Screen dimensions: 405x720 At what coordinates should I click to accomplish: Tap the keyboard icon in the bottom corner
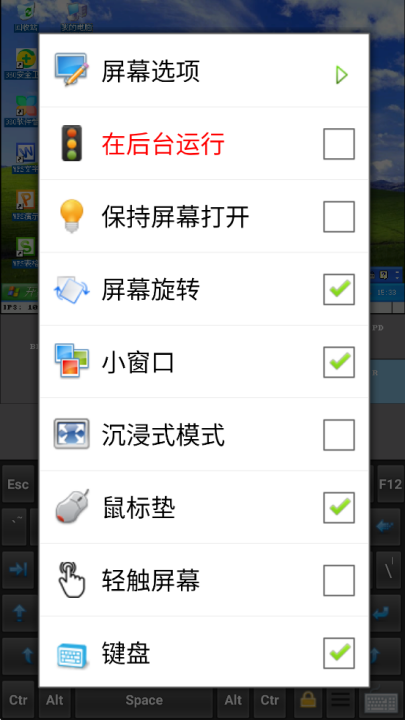(381, 700)
